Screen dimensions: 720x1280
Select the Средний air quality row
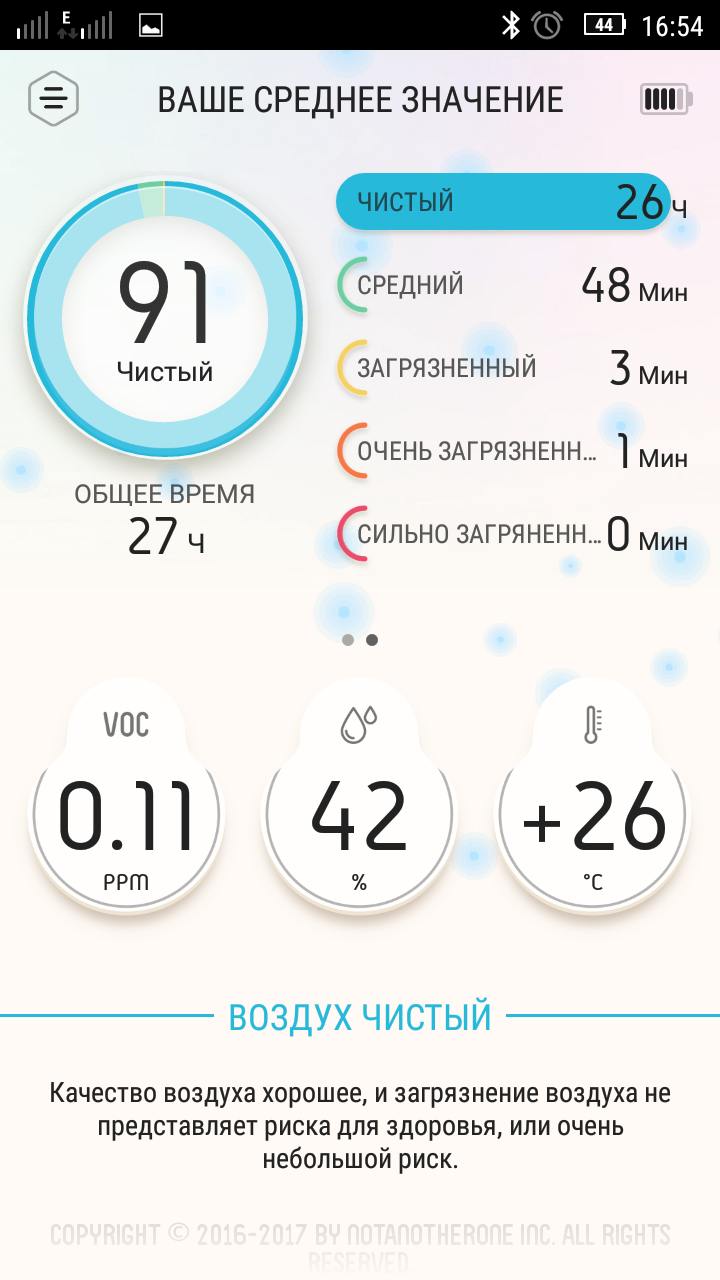[x=512, y=285]
